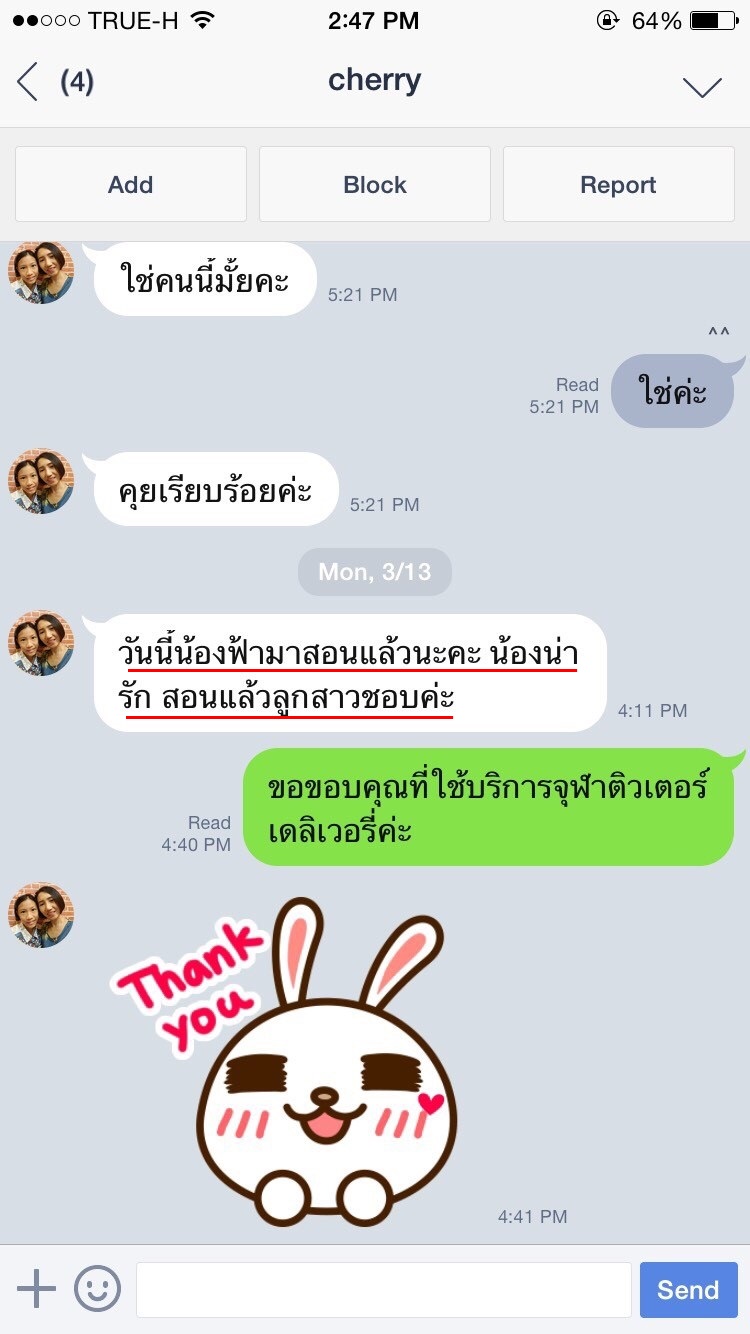This screenshot has height=1334, width=750.
Task: Open cherry's profile from the top avatar
Action: point(41,271)
